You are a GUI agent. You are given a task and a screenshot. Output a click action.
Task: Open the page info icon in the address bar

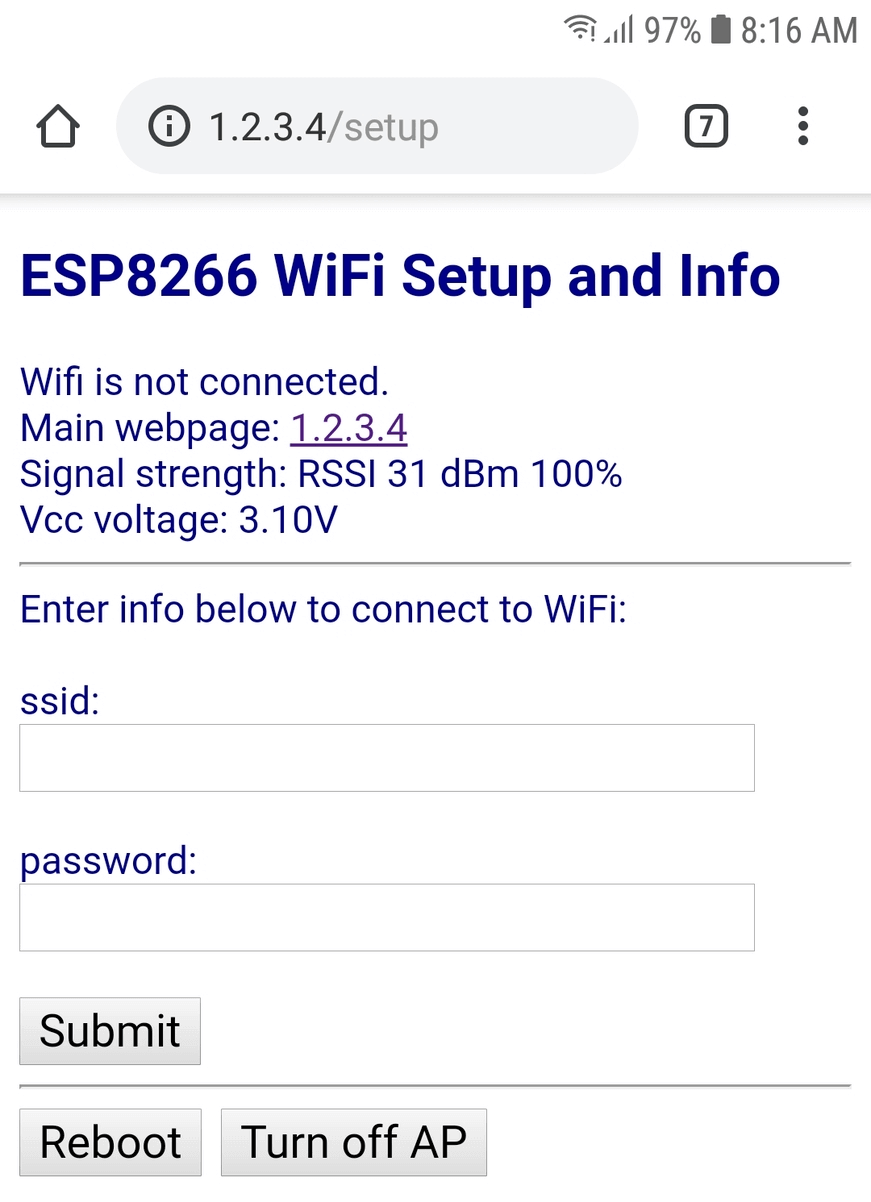[x=170, y=126]
